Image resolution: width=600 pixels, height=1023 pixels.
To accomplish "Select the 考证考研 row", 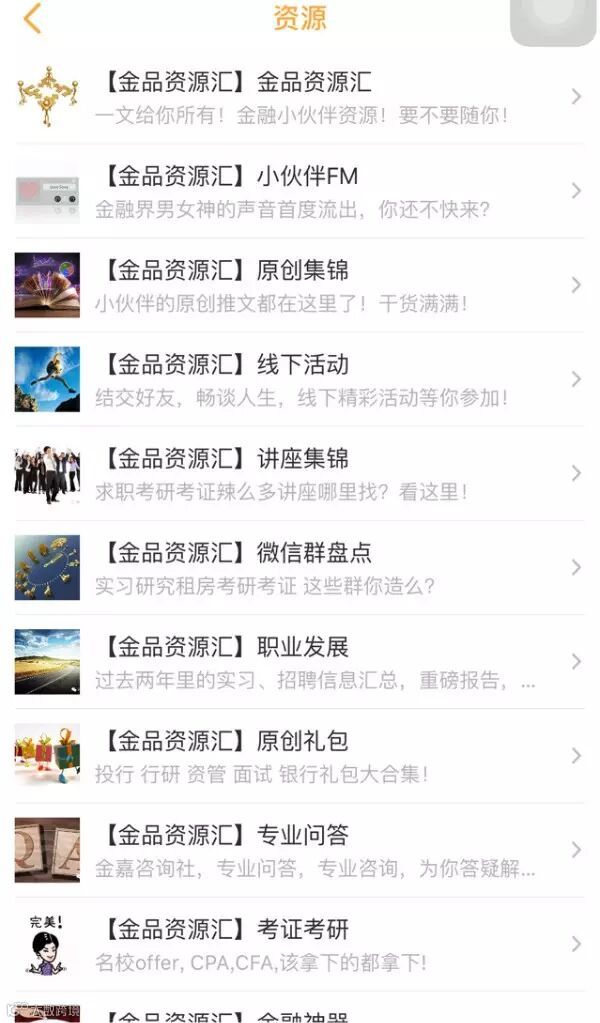I will (x=300, y=943).
